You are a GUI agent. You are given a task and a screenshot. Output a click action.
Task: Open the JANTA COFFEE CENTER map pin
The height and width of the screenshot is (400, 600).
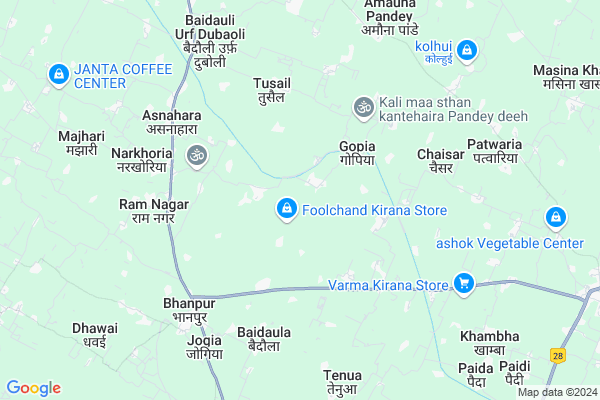[x=58, y=74]
